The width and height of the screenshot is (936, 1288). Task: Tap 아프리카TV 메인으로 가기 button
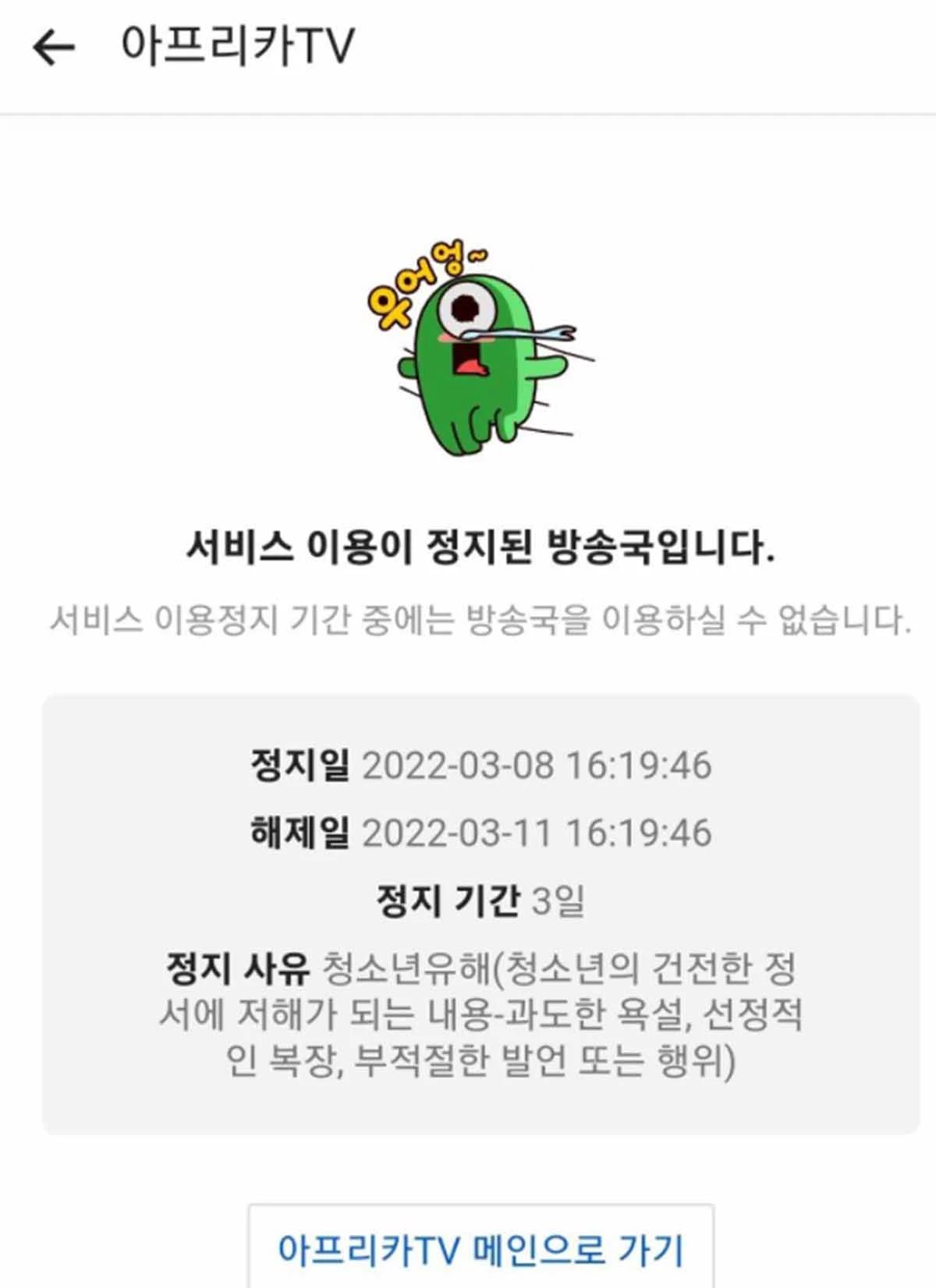coord(480,1248)
